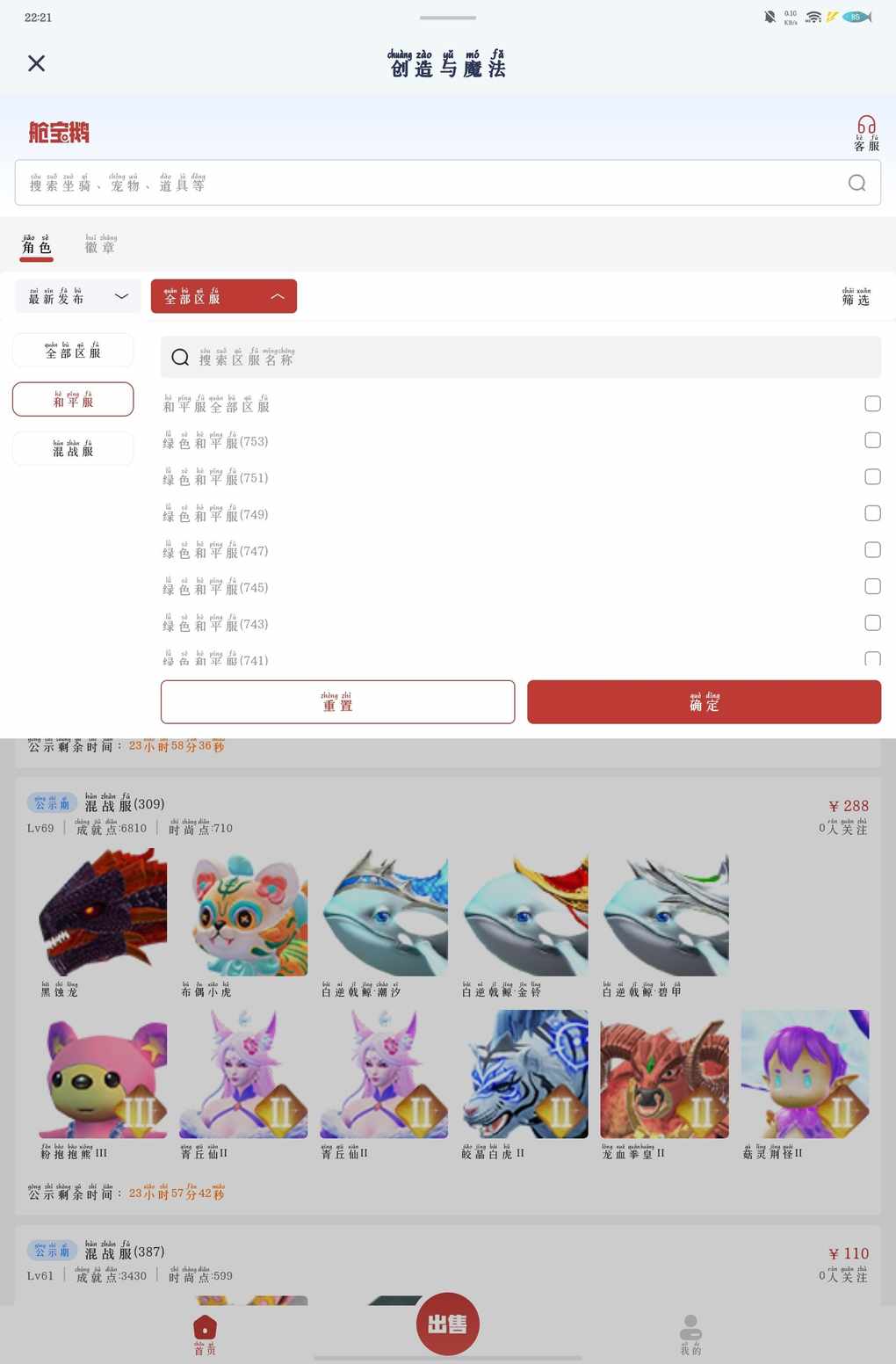Select the 绿色和平服(745) checkbox

coord(872,586)
